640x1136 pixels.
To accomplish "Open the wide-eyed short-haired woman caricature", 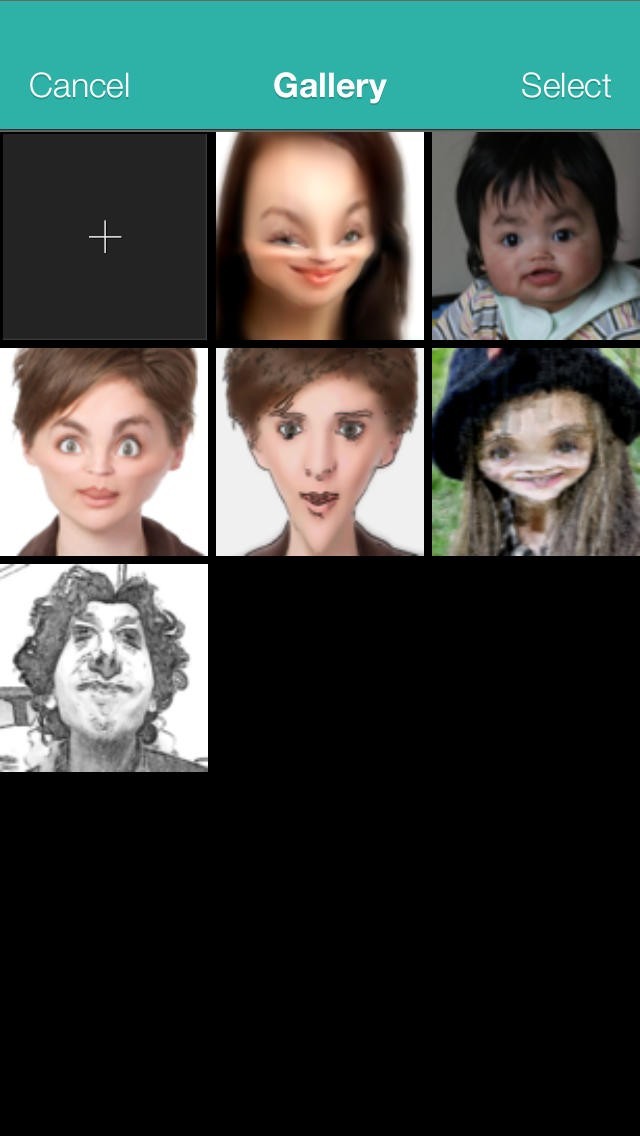I will pos(104,452).
